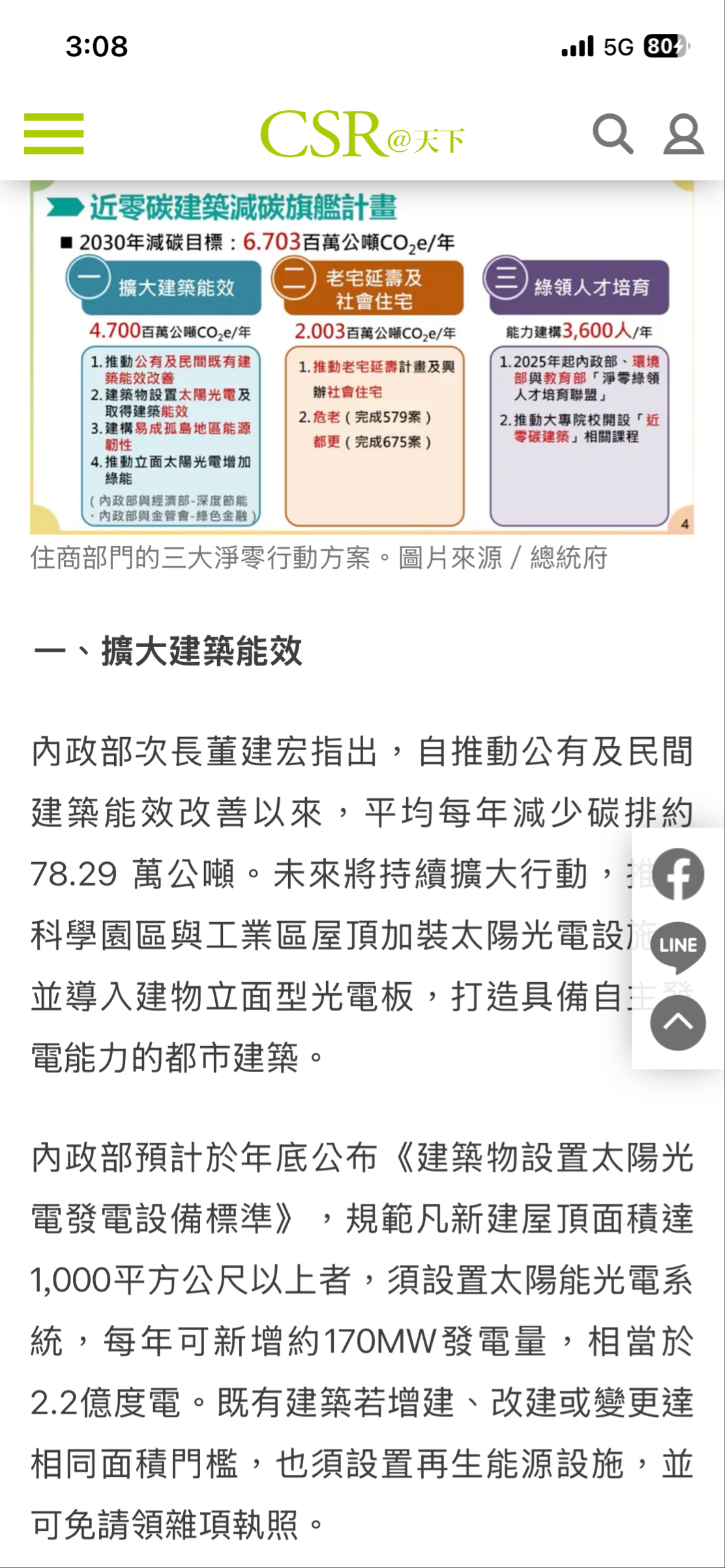
Task: Enlarge the 近零碳建築減碳旗艦計畫 article image
Action: (362, 357)
